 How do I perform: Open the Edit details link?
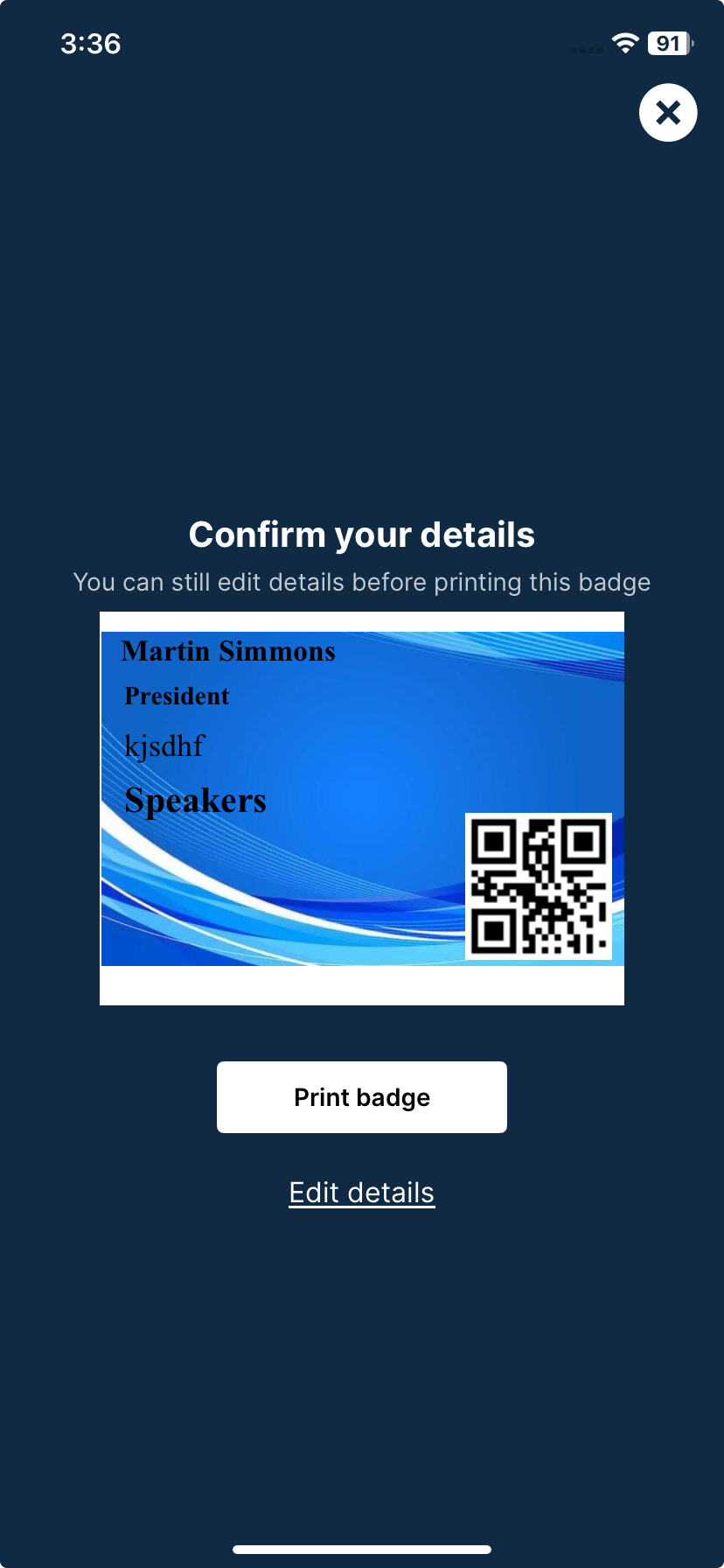point(362,1193)
